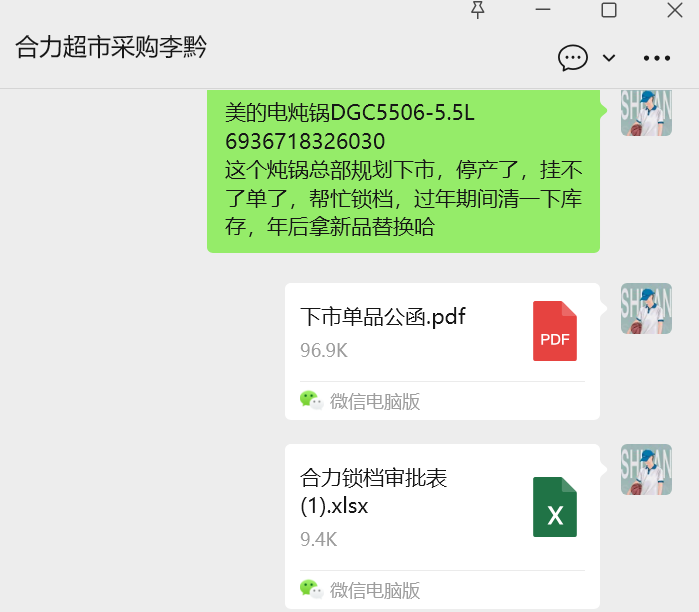Minimize the chat window

pyautogui.click(x=543, y=10)
